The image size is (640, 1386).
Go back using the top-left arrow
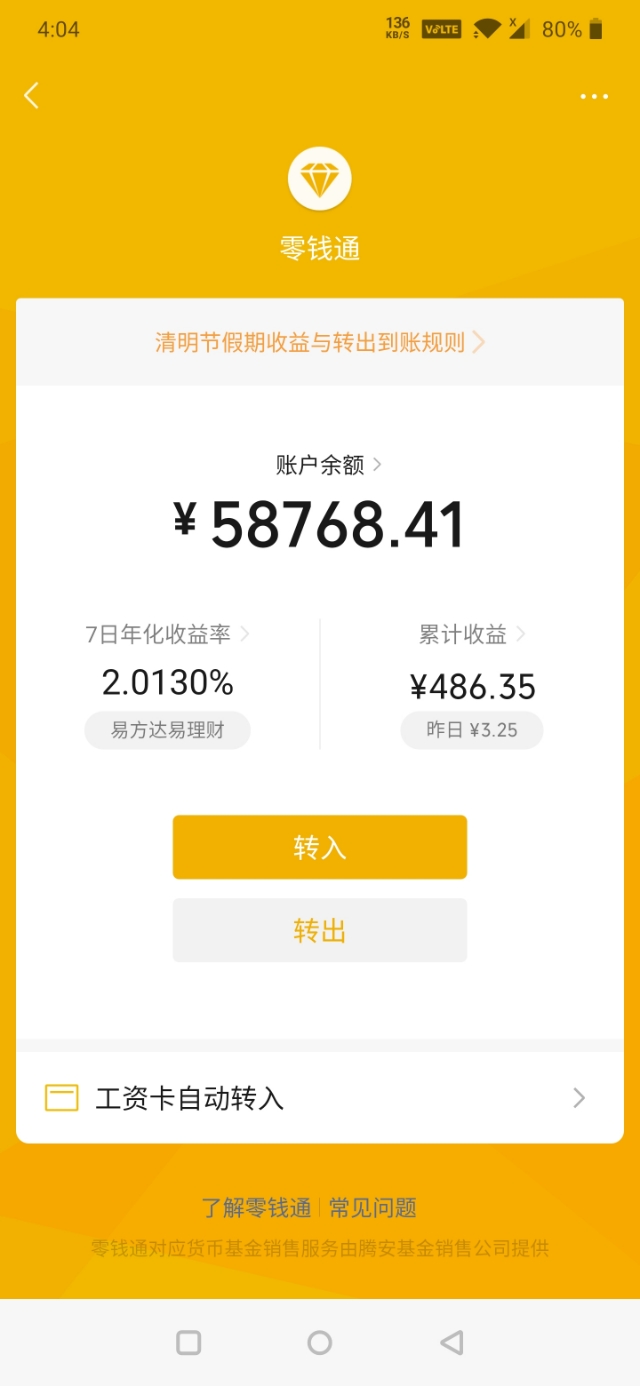pos(32,96)
